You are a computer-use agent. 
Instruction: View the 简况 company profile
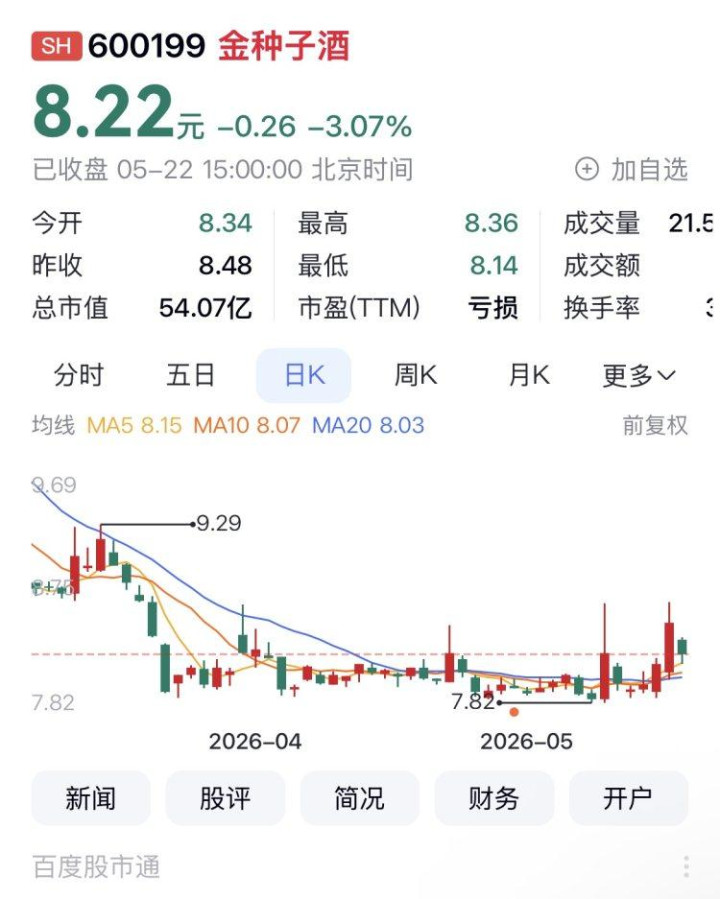pos(359,798)
